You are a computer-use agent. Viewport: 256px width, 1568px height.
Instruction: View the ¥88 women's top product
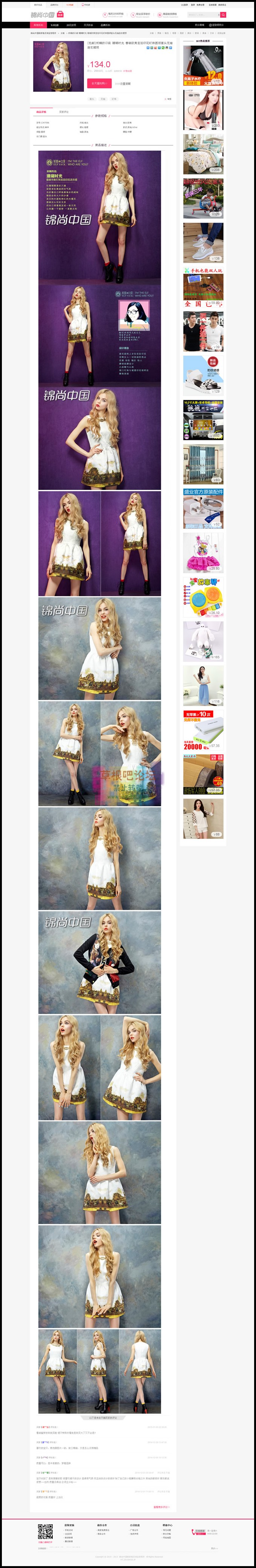coord(203,818)
